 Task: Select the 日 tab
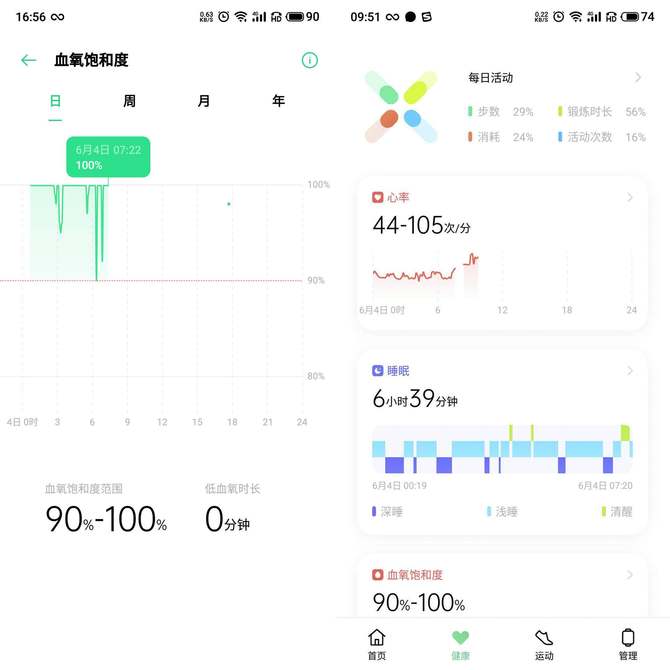coord(55,101)
